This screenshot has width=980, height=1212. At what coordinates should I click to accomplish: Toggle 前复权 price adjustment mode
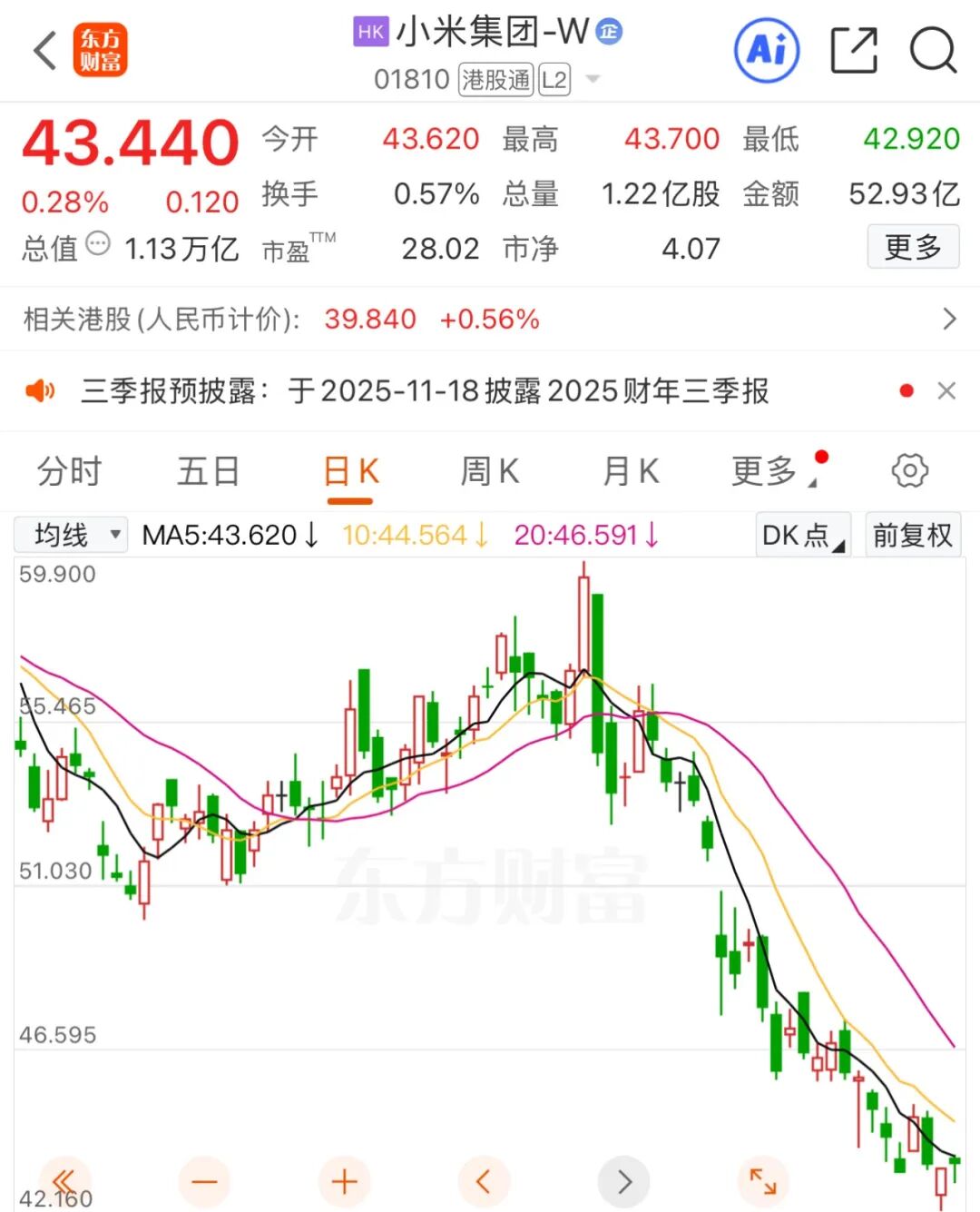point(913,535)
